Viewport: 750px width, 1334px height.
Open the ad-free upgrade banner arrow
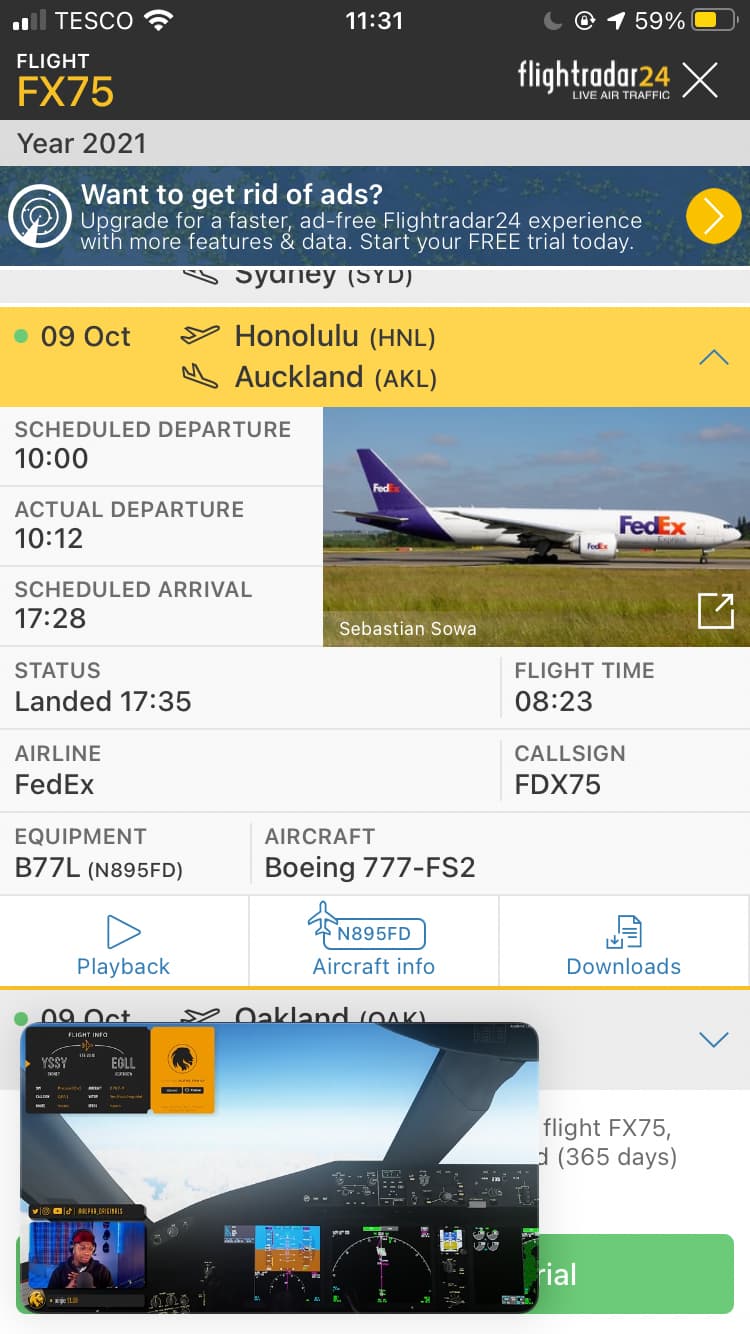pos(713,216)
